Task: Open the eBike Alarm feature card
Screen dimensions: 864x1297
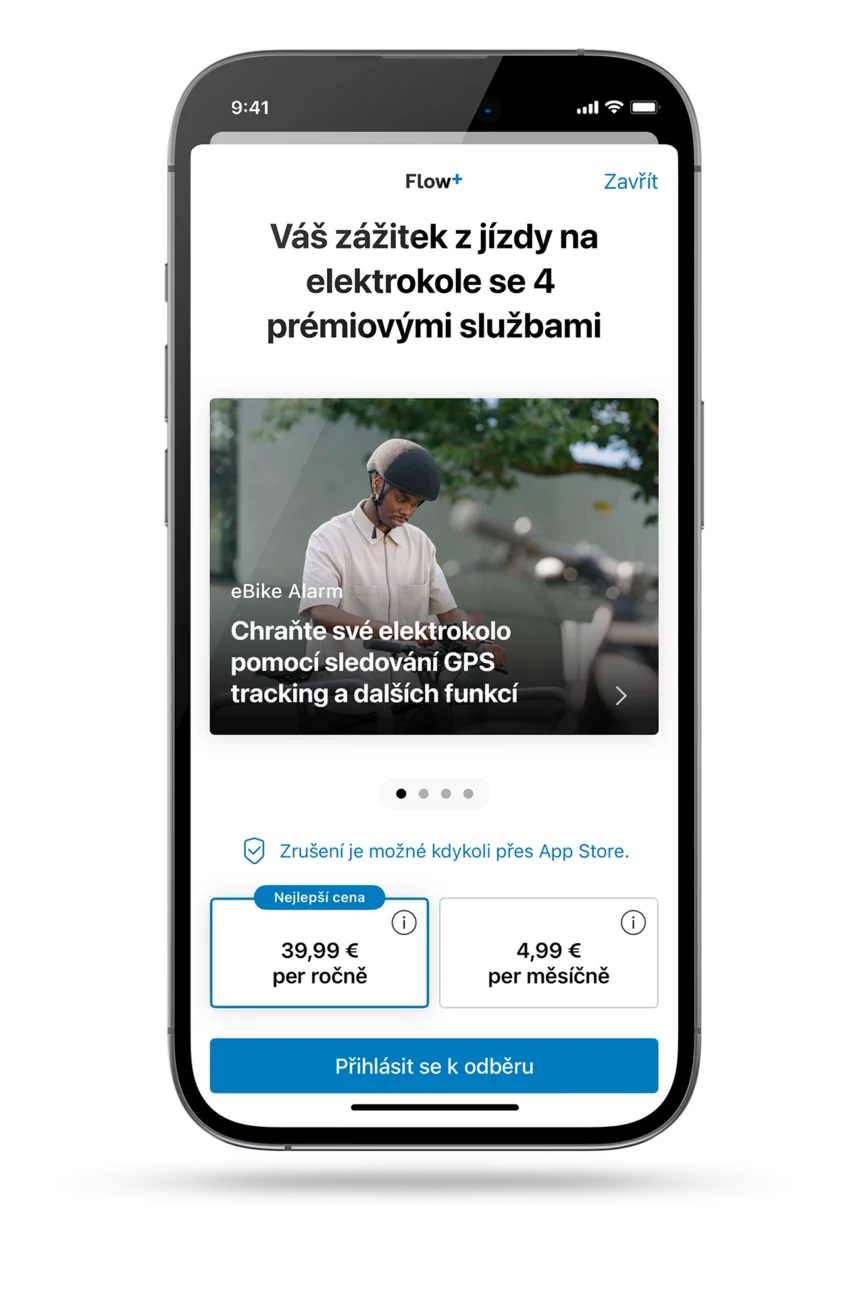Action: pos(434,566)
